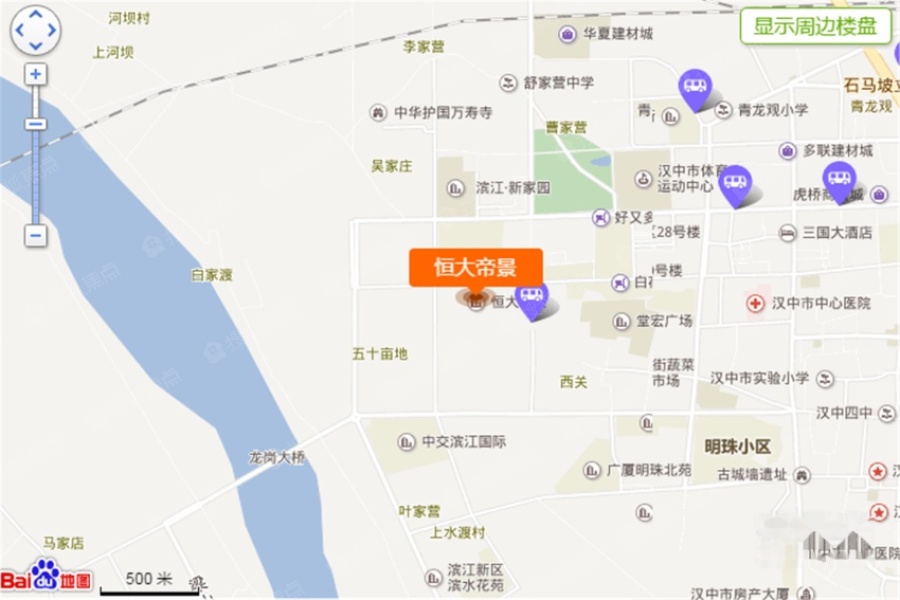Pan the map left with the arrow
900x600 pixels.
(19, 31)
